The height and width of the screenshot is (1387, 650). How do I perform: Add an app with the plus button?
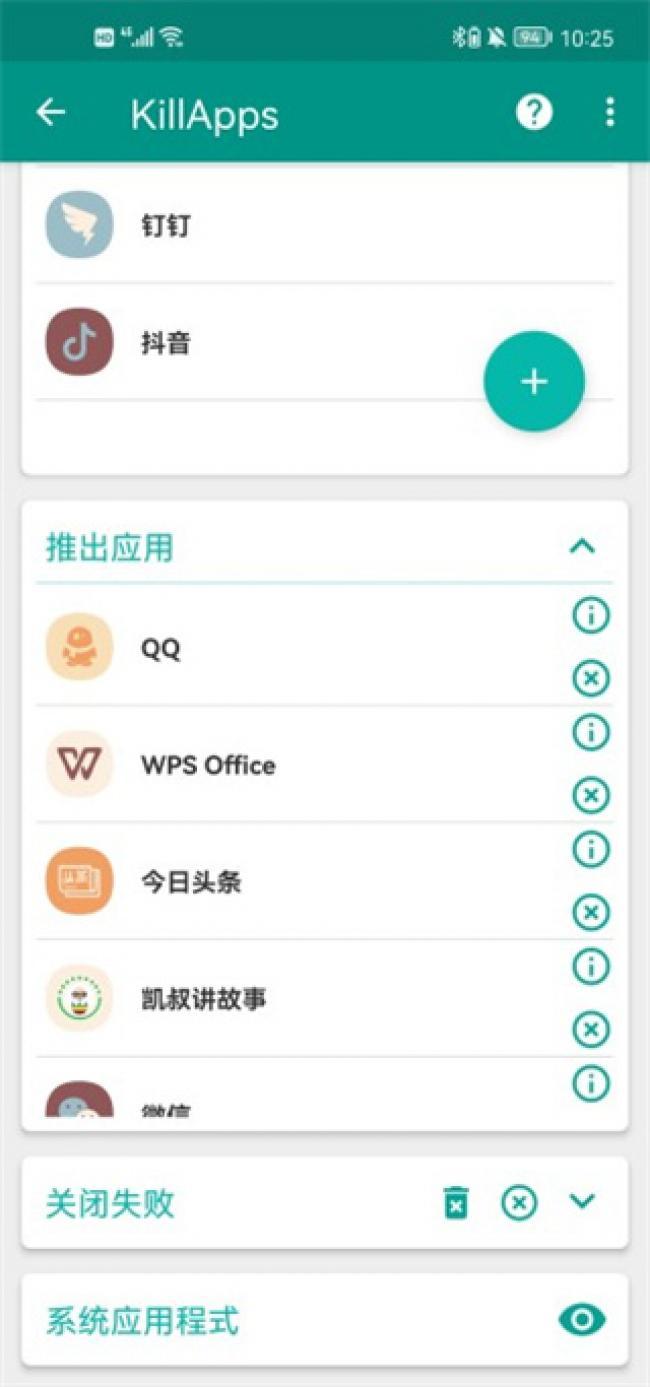click(x=534, y=381)
